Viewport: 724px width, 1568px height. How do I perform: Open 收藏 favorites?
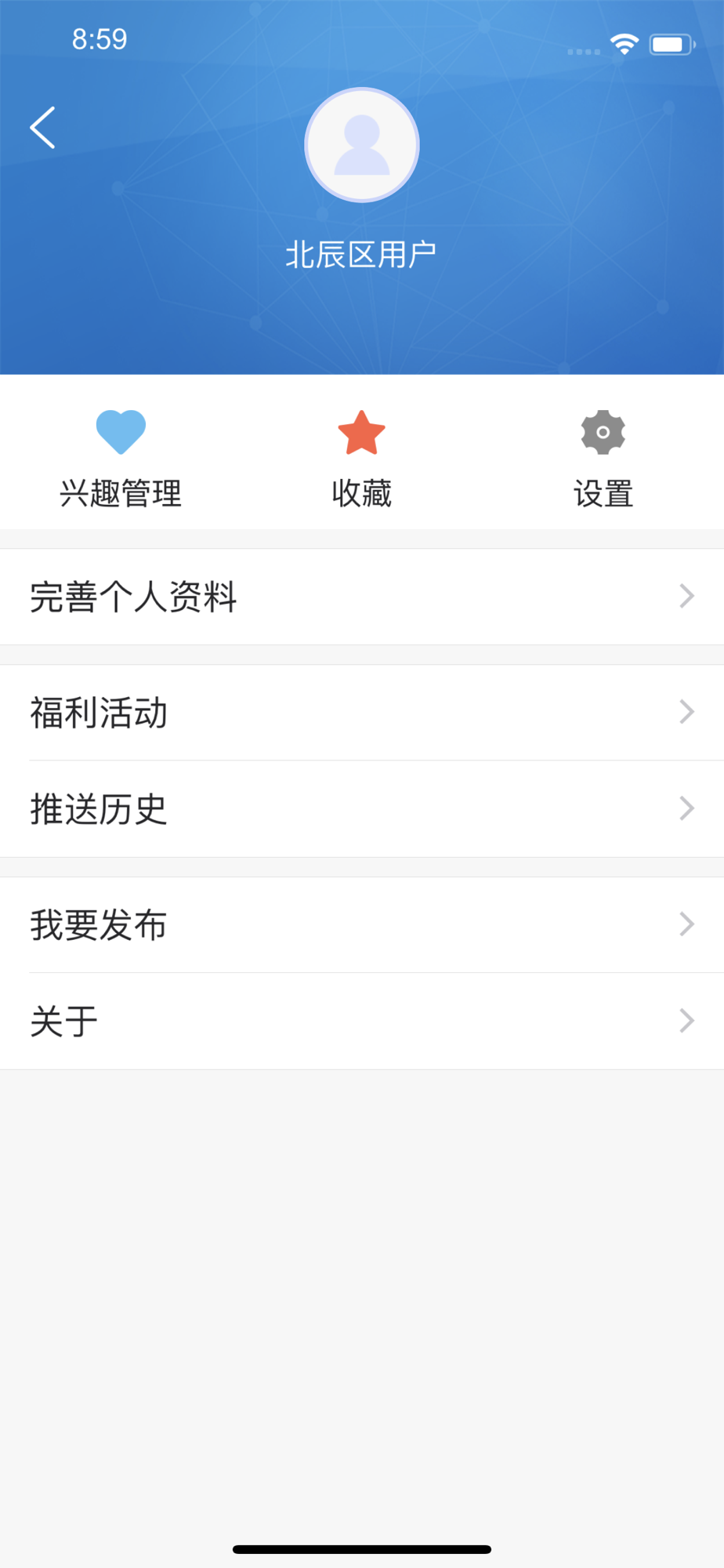pos(362,459)
